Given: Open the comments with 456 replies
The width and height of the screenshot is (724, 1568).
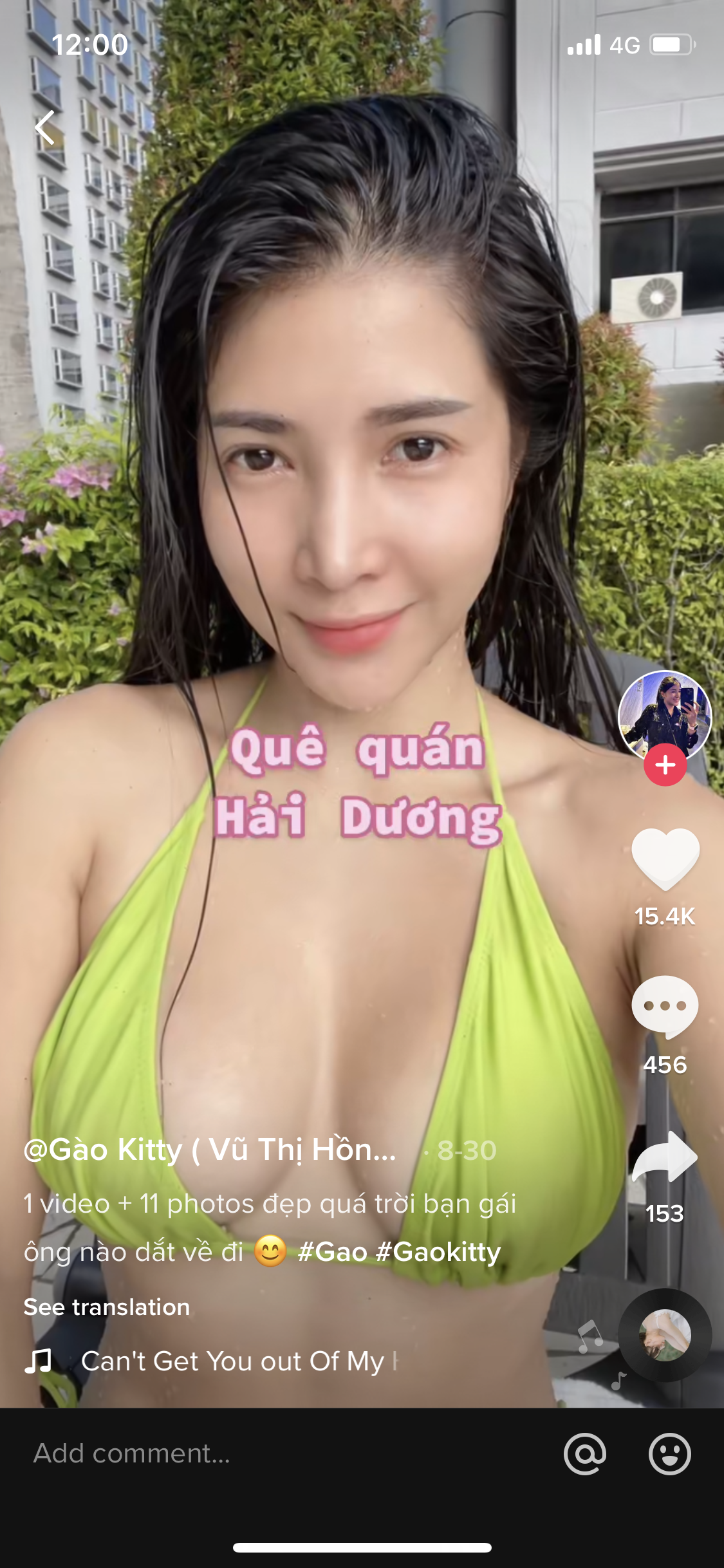Looking at the screenshot, I should [x=665, y=1007].
